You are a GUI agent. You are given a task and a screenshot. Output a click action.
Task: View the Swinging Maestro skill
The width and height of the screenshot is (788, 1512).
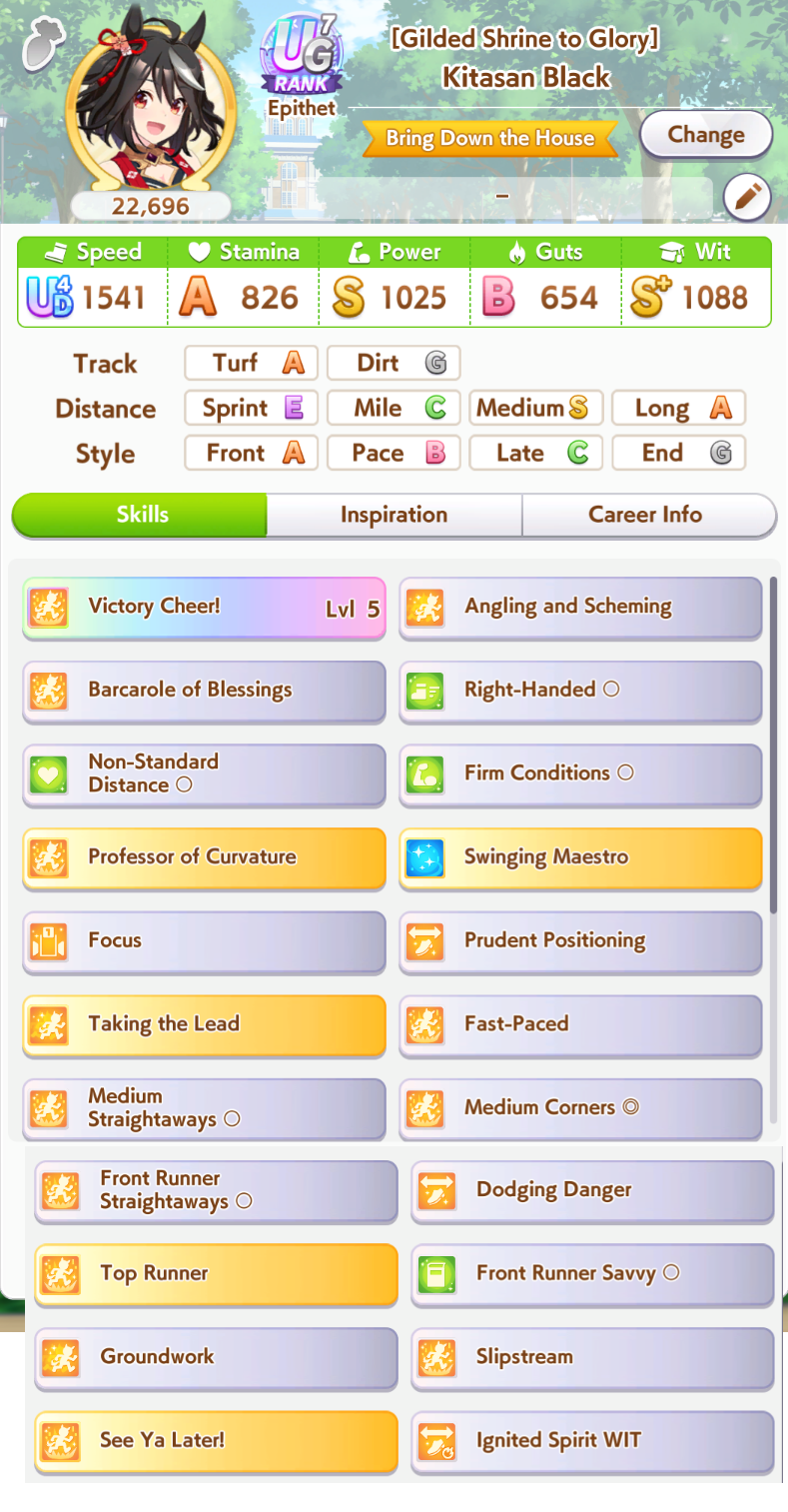580,857
